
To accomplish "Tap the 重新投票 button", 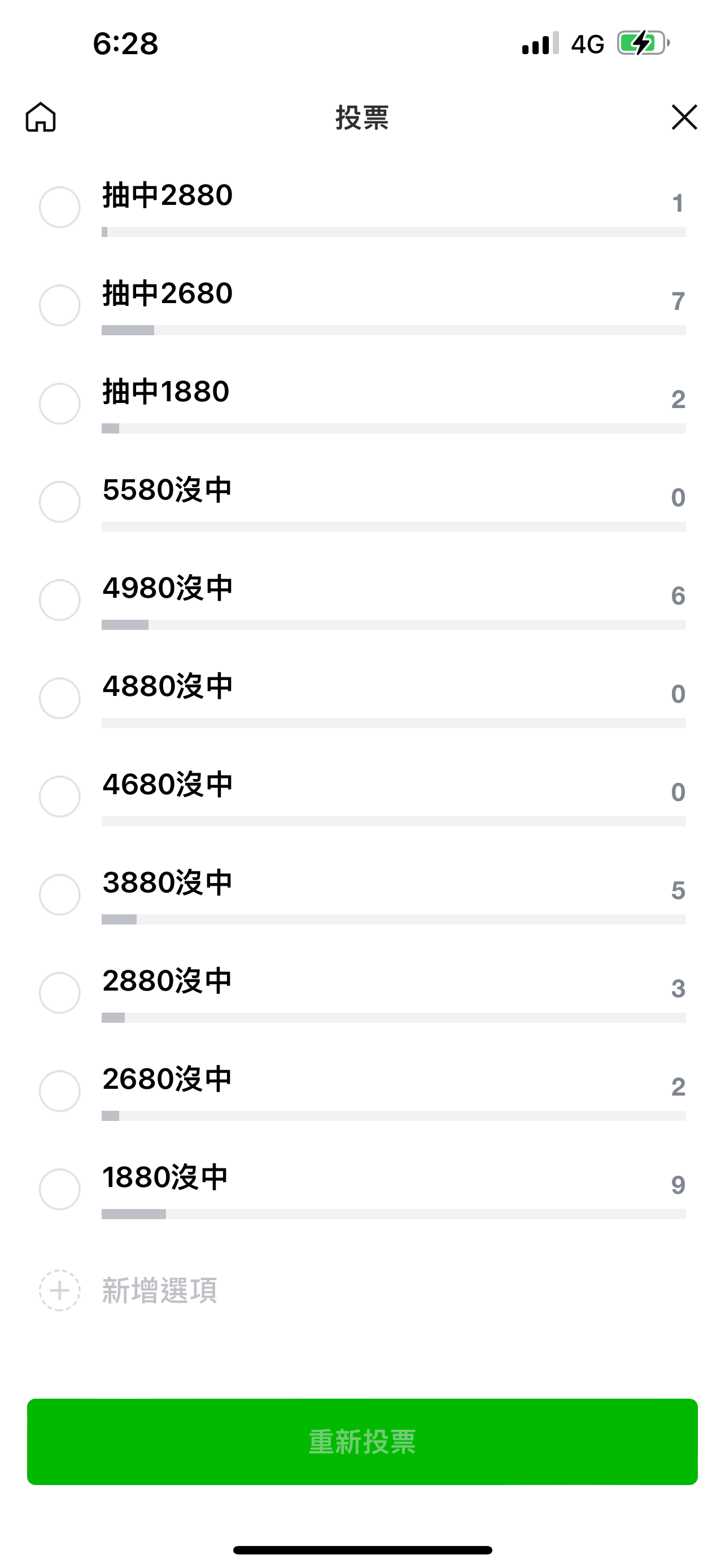I will [362, 1442].
